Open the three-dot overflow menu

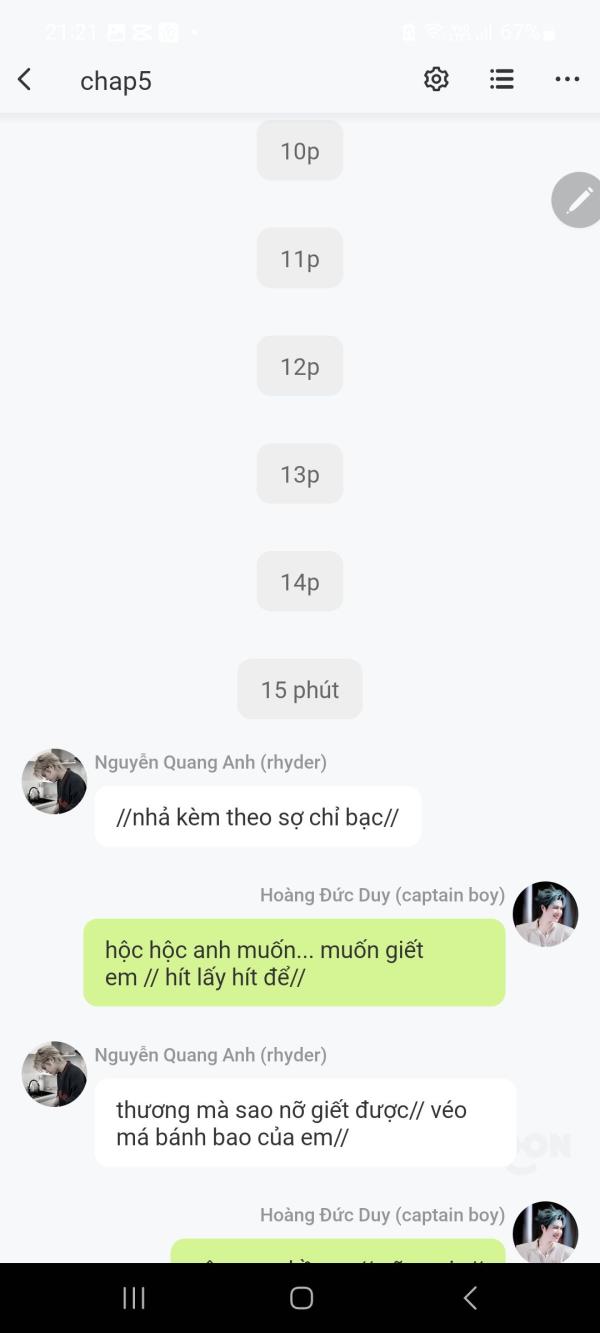click(567, 79)
